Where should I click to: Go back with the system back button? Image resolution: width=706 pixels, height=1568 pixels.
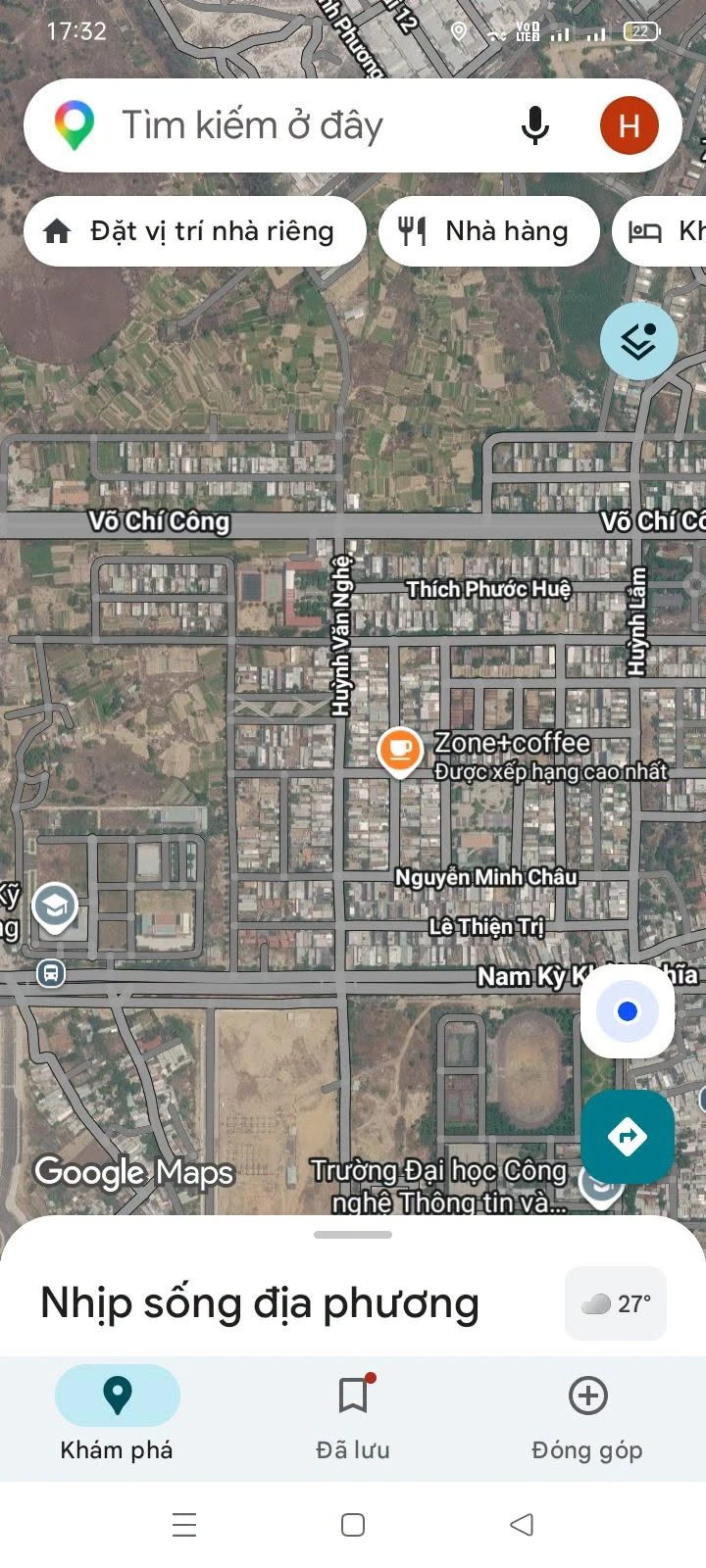(x=522, y=1525)
